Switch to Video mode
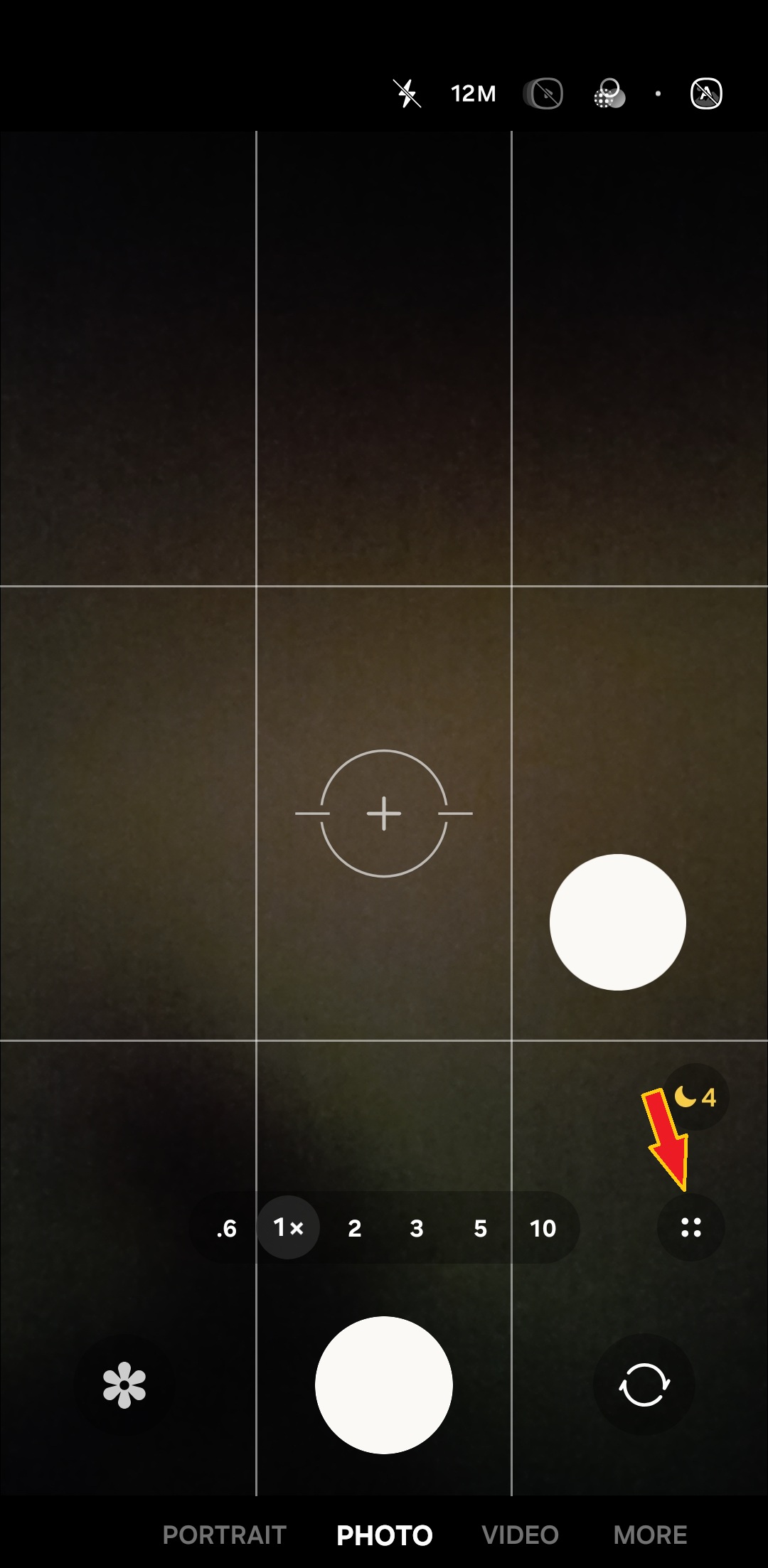Viewport: 768px width, 1568px height. click(520, 1535)
